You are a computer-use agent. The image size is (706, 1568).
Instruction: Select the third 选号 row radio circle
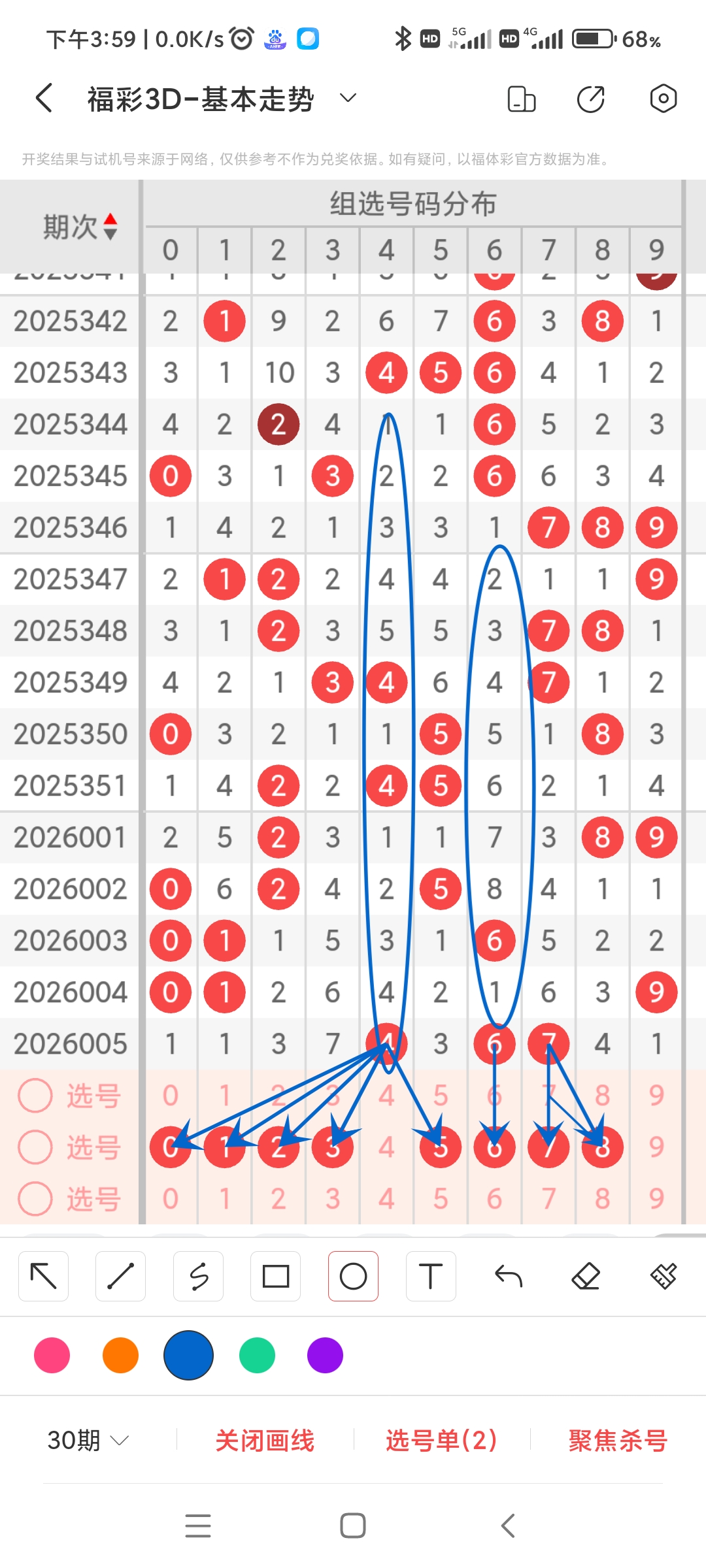pos(35,1198)
